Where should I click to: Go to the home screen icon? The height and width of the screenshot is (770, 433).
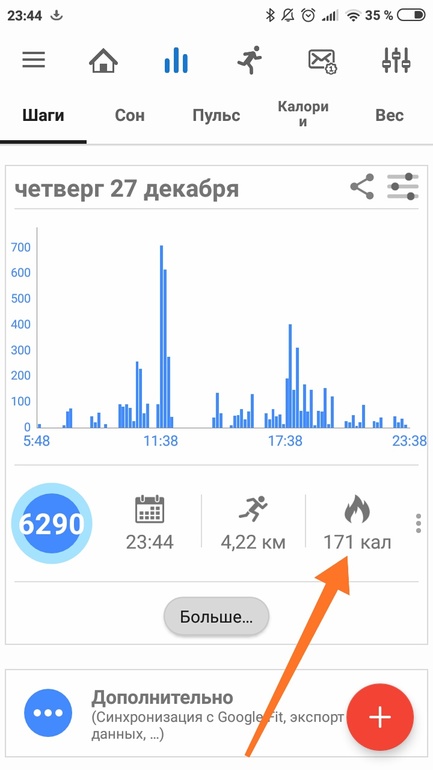pos(103,60)
